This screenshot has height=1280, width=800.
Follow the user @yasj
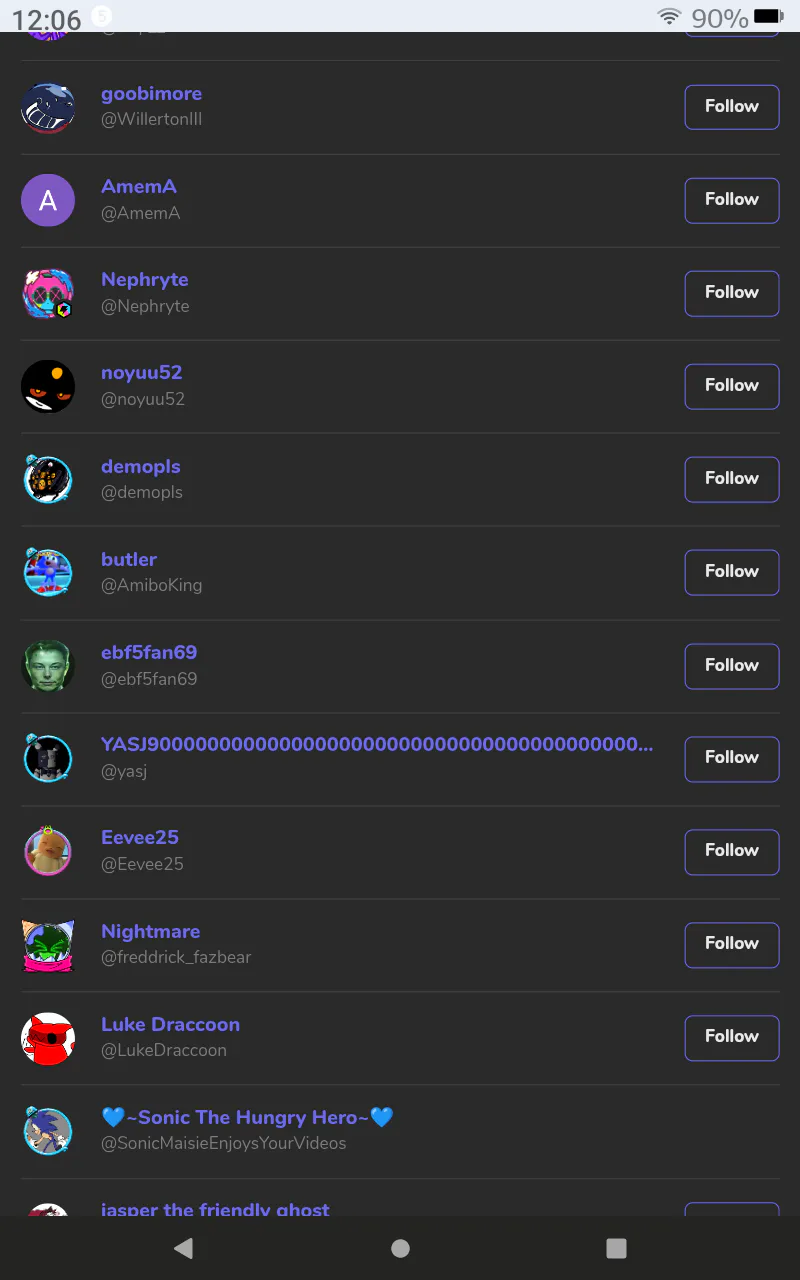(x=731, y=758)
